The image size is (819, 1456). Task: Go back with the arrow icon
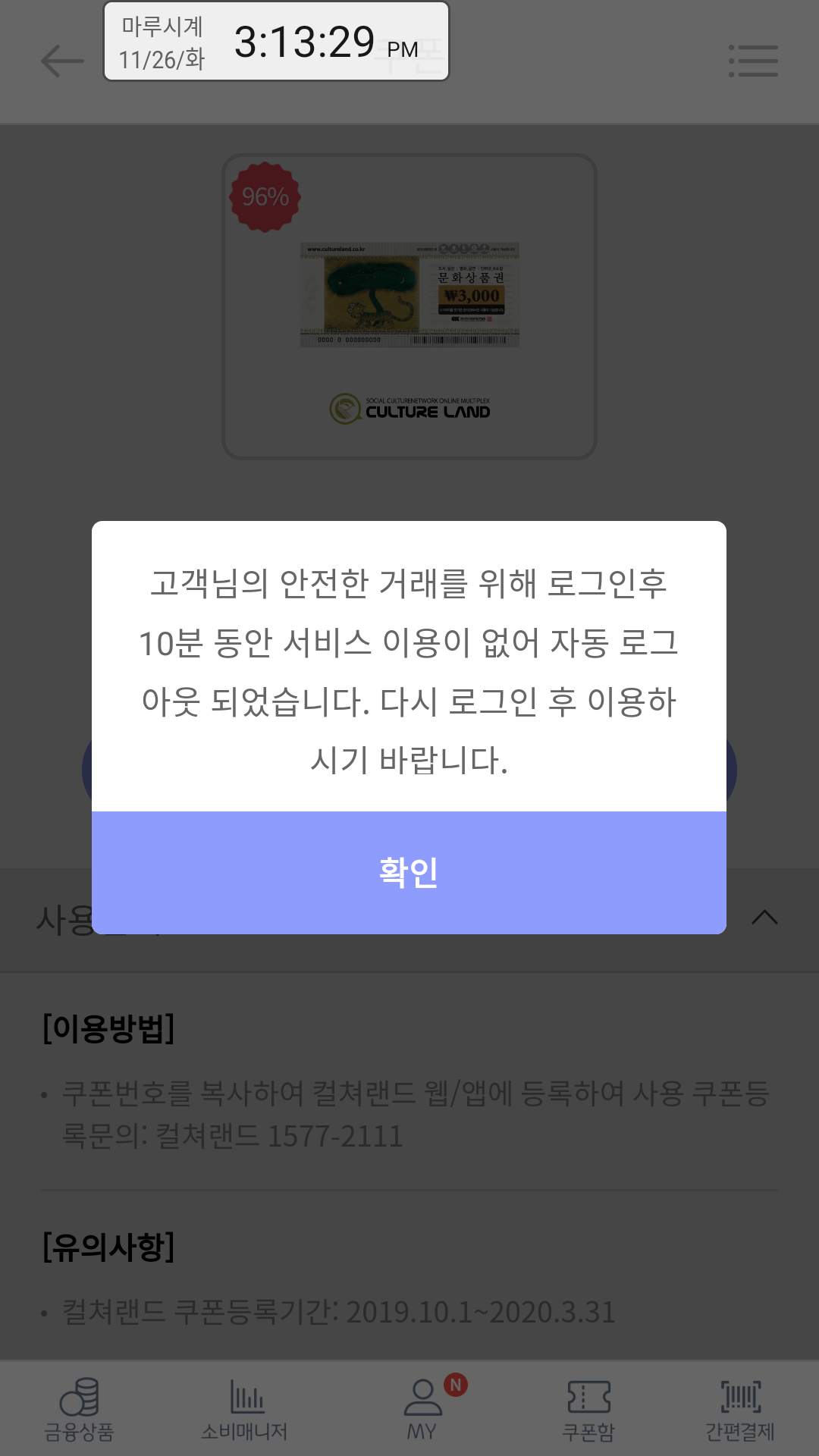[62, 61]
